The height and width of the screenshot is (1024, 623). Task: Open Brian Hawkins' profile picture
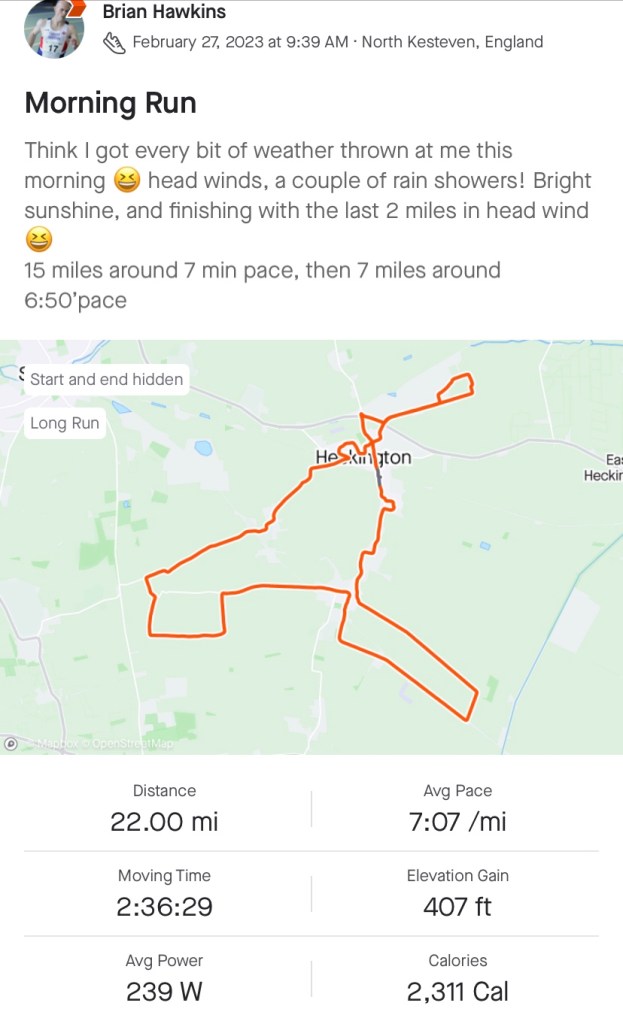point(53,29)
